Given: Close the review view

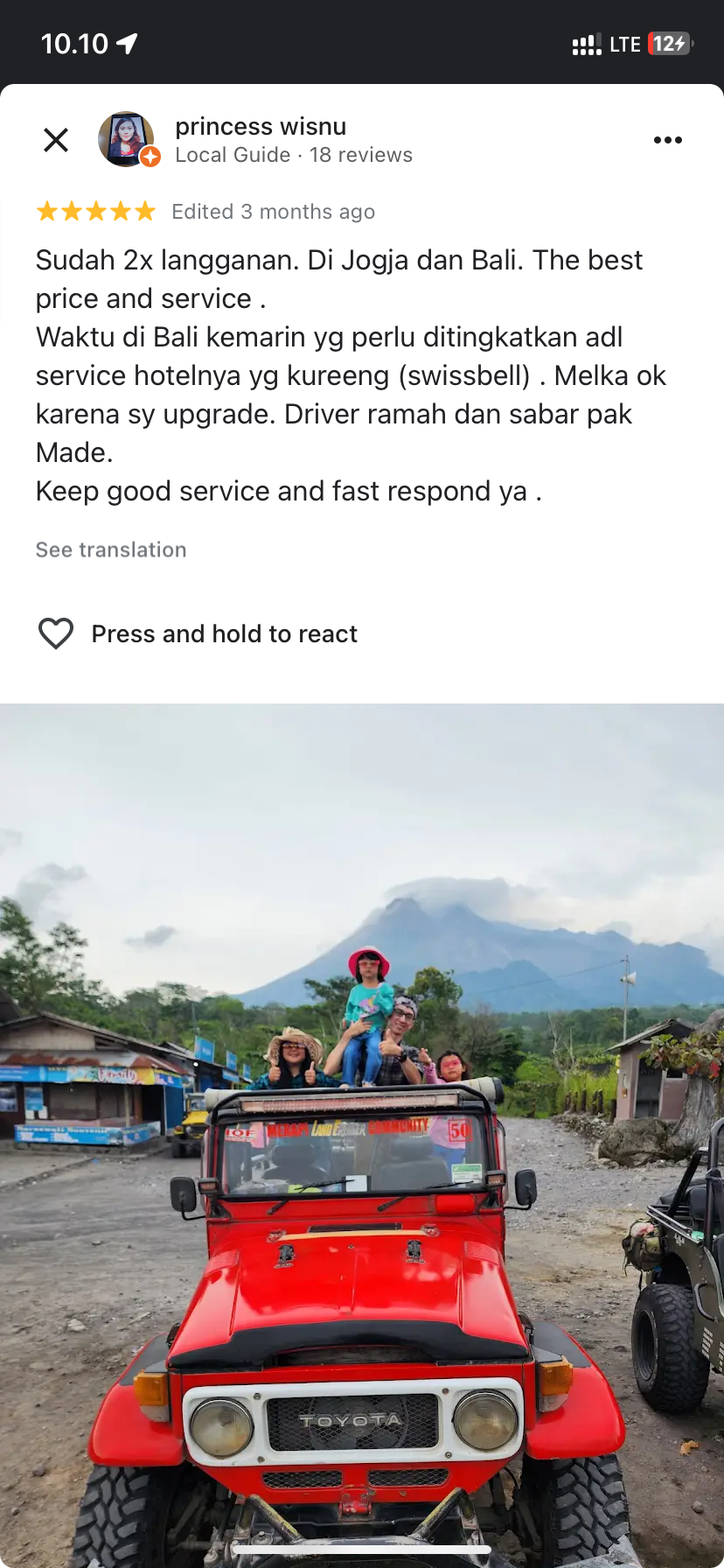Looking at the screenshot, I should (x=56, y=140).
